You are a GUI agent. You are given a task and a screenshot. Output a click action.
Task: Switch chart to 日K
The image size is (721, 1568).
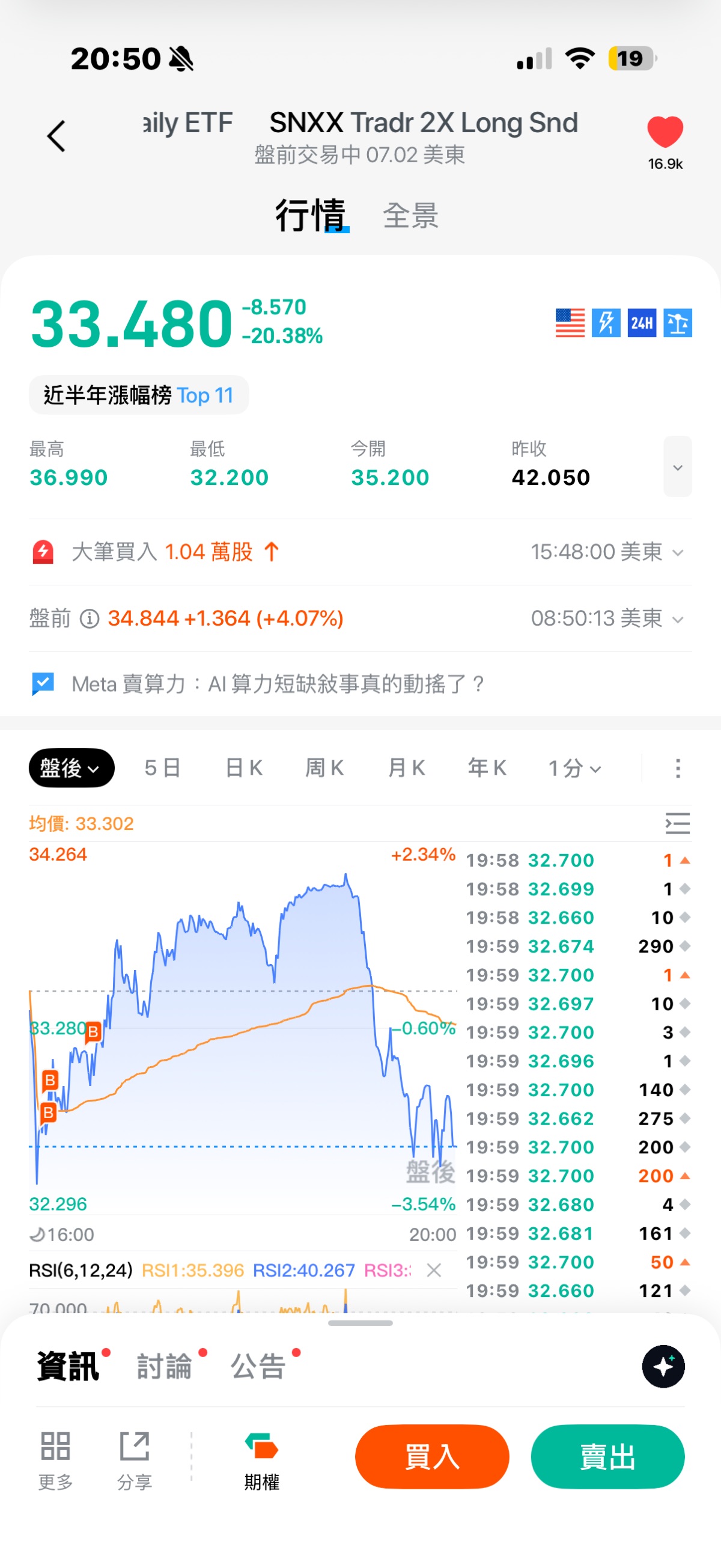pos(244,768)
